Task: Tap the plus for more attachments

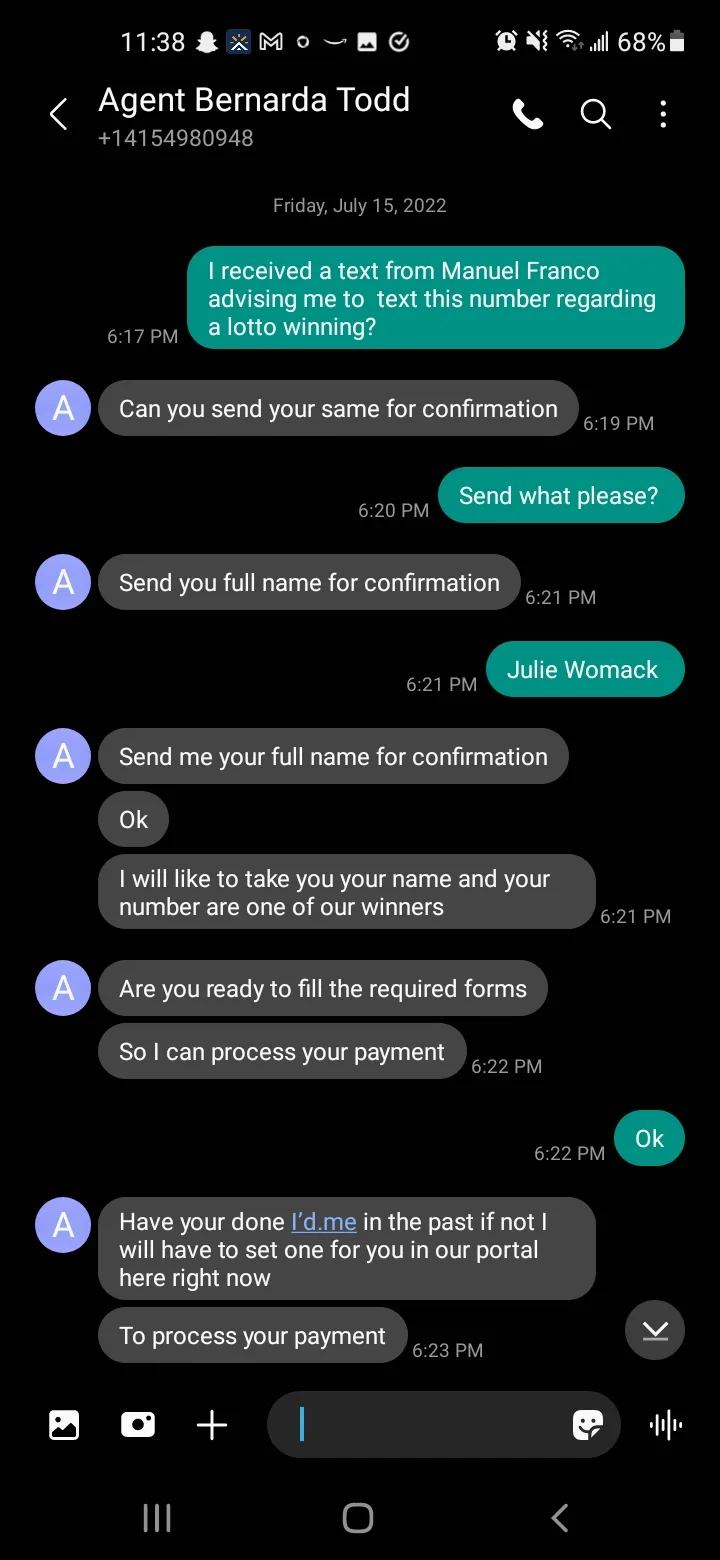Action: coord(212,1424)
